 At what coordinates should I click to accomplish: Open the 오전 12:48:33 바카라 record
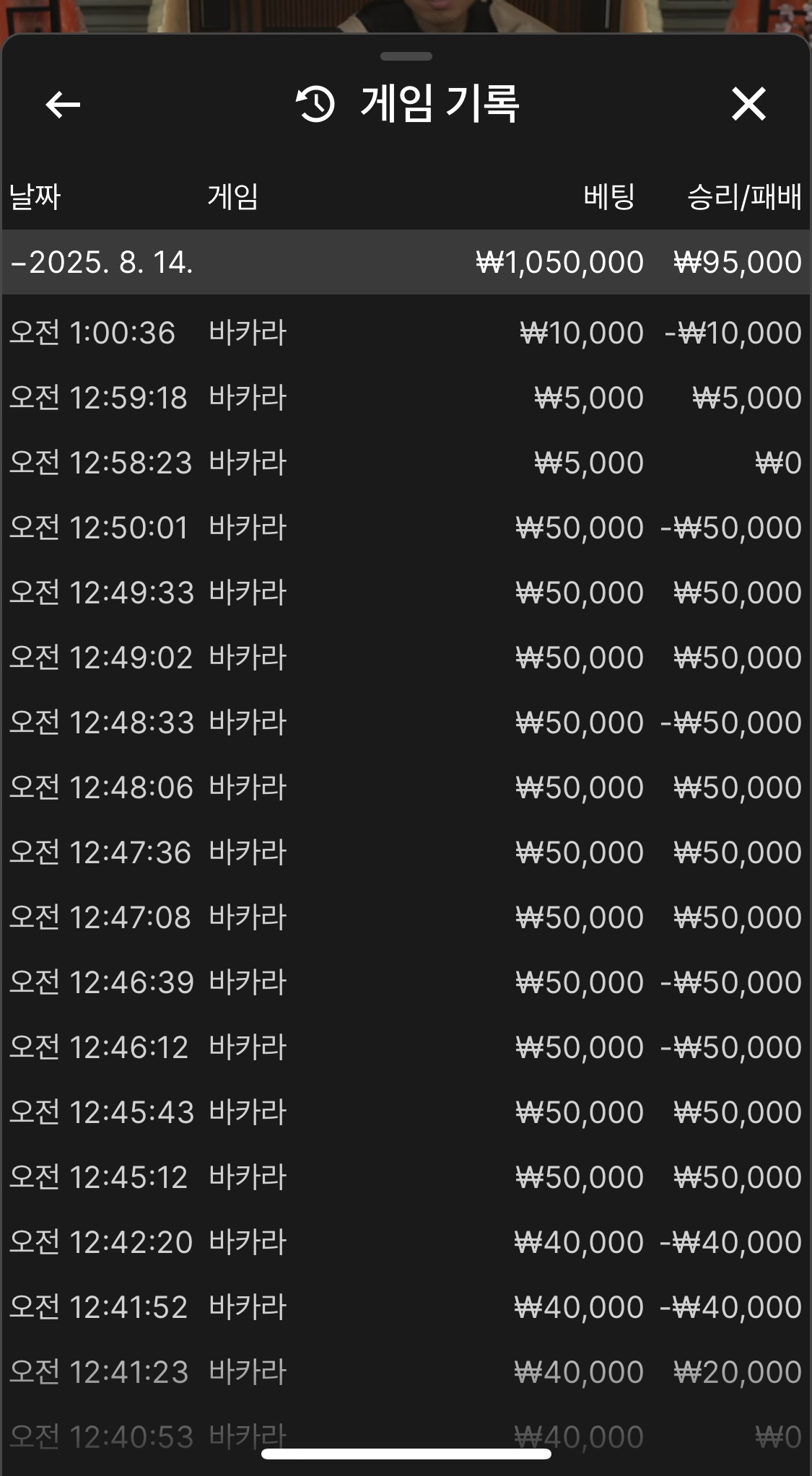406,722
